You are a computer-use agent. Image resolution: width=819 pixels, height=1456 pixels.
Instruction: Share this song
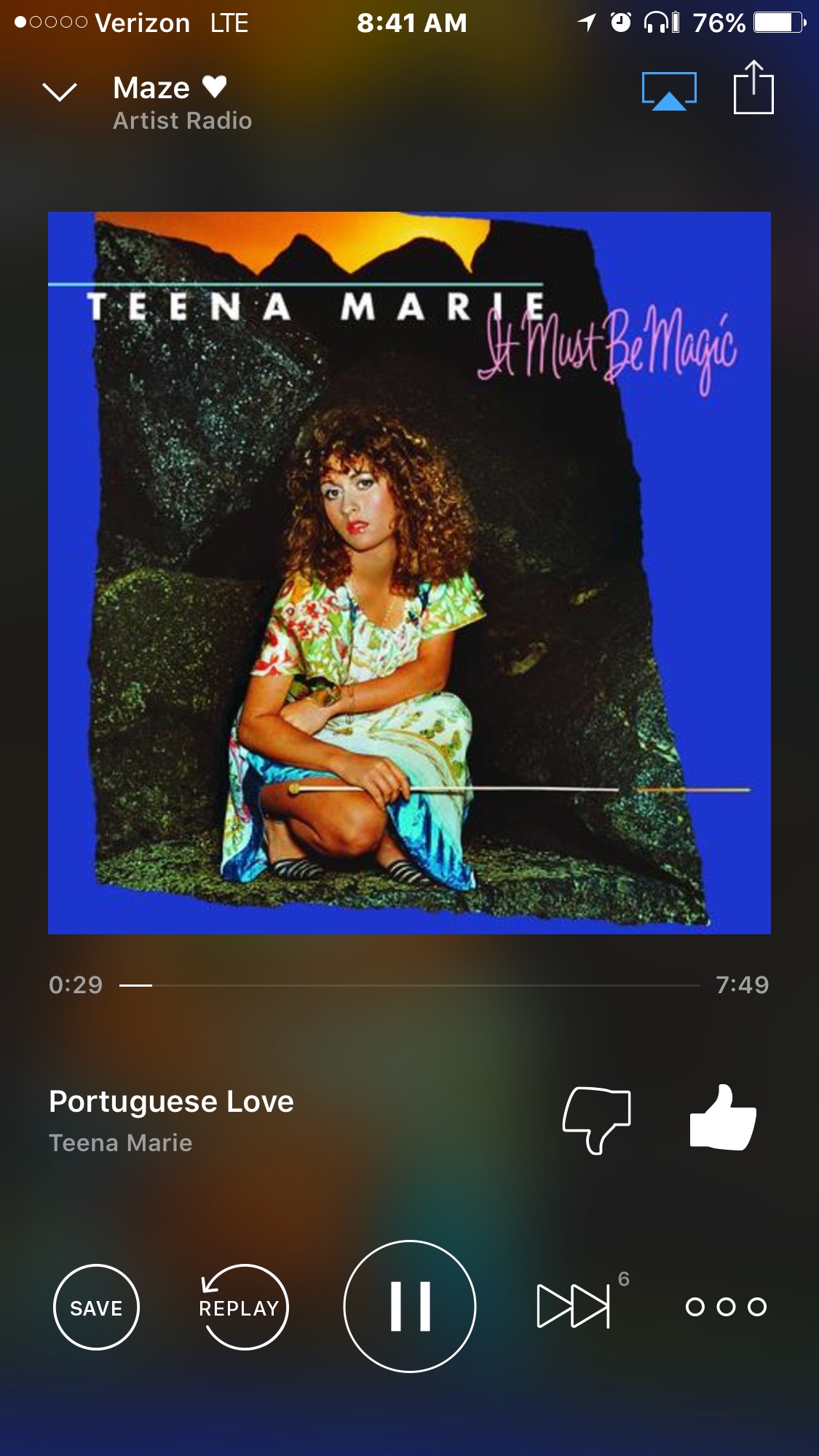point(753,88)
